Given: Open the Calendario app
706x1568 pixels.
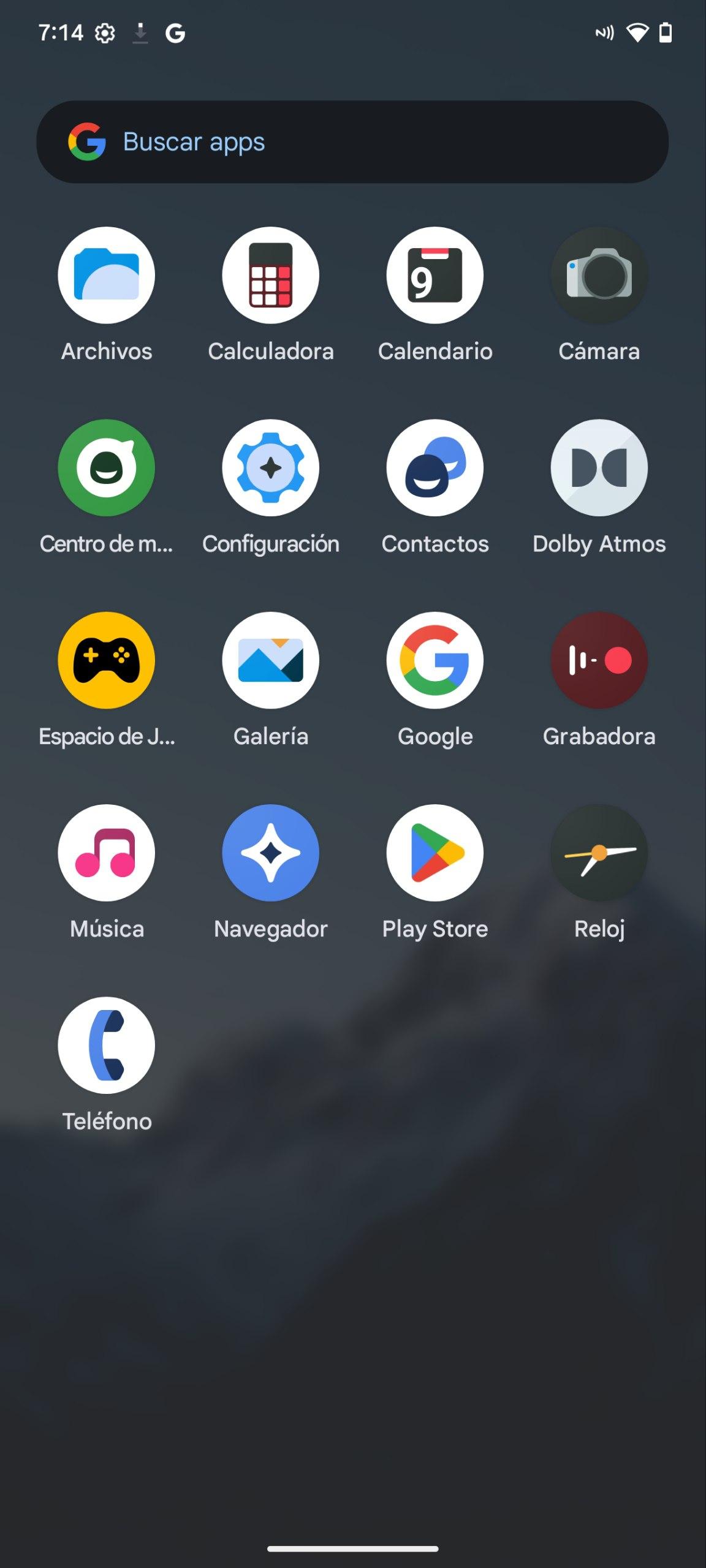Looking at the screenshot, I should 435,276.
